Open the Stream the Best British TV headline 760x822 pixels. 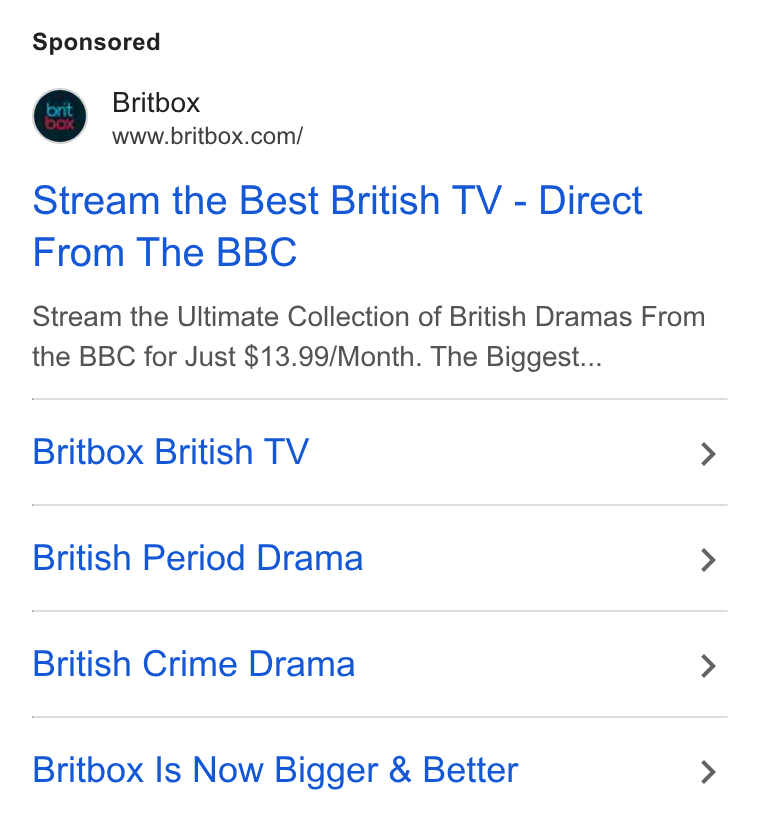coord(338,226)
